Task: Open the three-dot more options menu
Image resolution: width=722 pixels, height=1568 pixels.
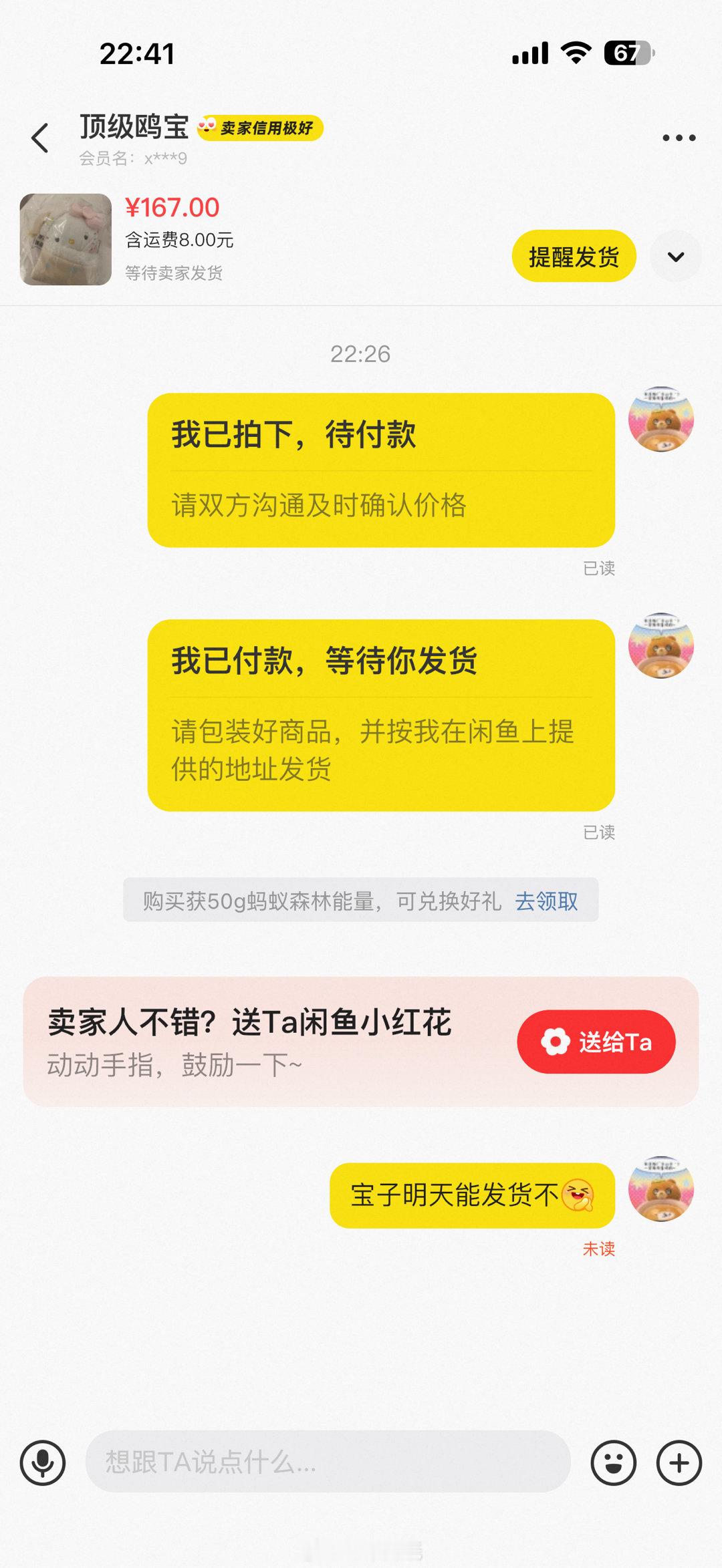Action: 680,137
